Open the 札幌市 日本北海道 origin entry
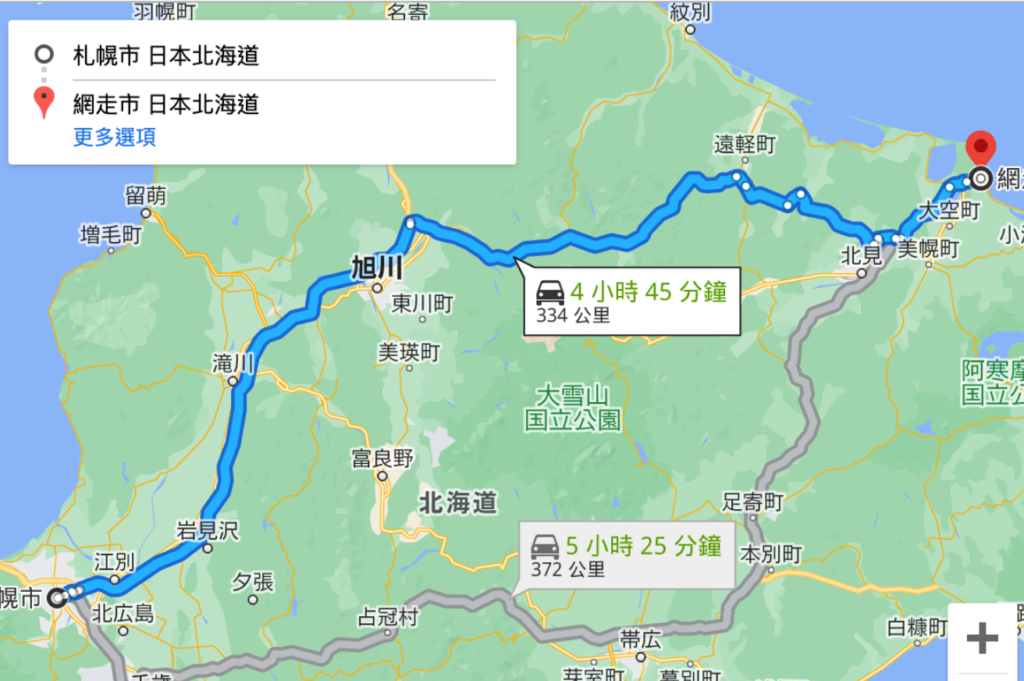Image resolution: width=1024 pixels, height=681 pixels. pos(166,55)
